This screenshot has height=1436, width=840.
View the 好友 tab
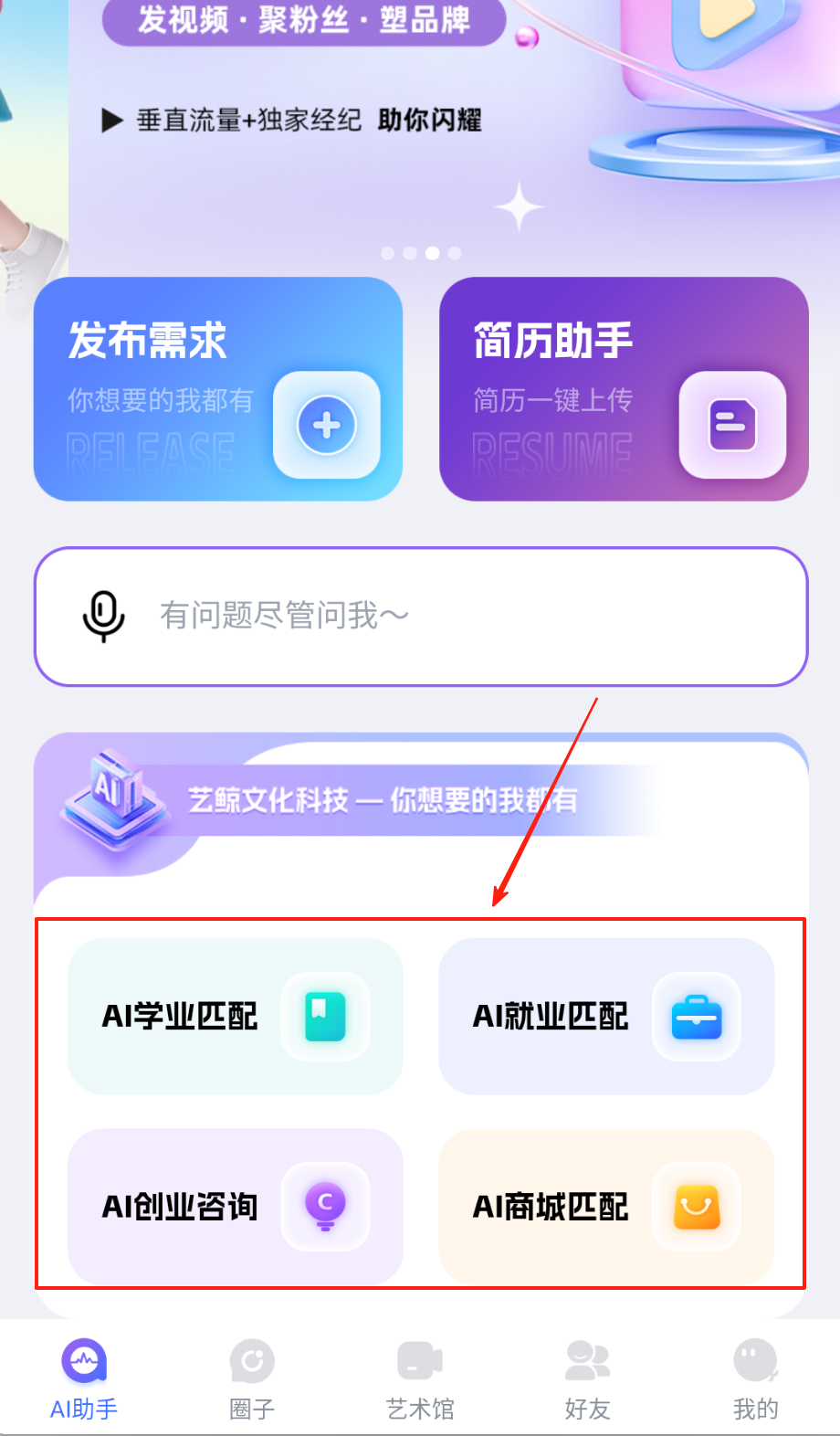pyautogui.click(x=587, y=1379)
